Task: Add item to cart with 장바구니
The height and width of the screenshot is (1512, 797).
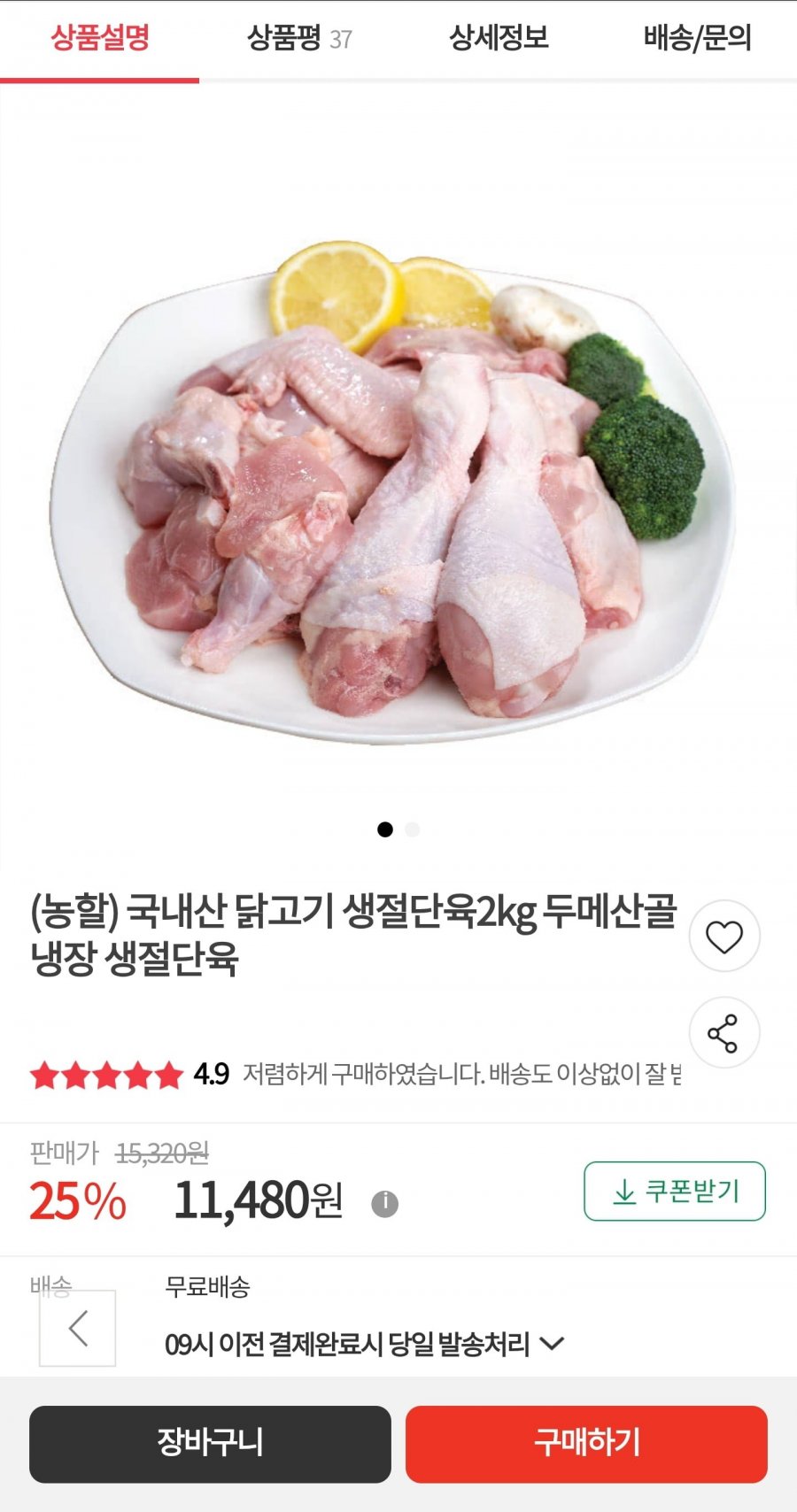Action: 210,1444
